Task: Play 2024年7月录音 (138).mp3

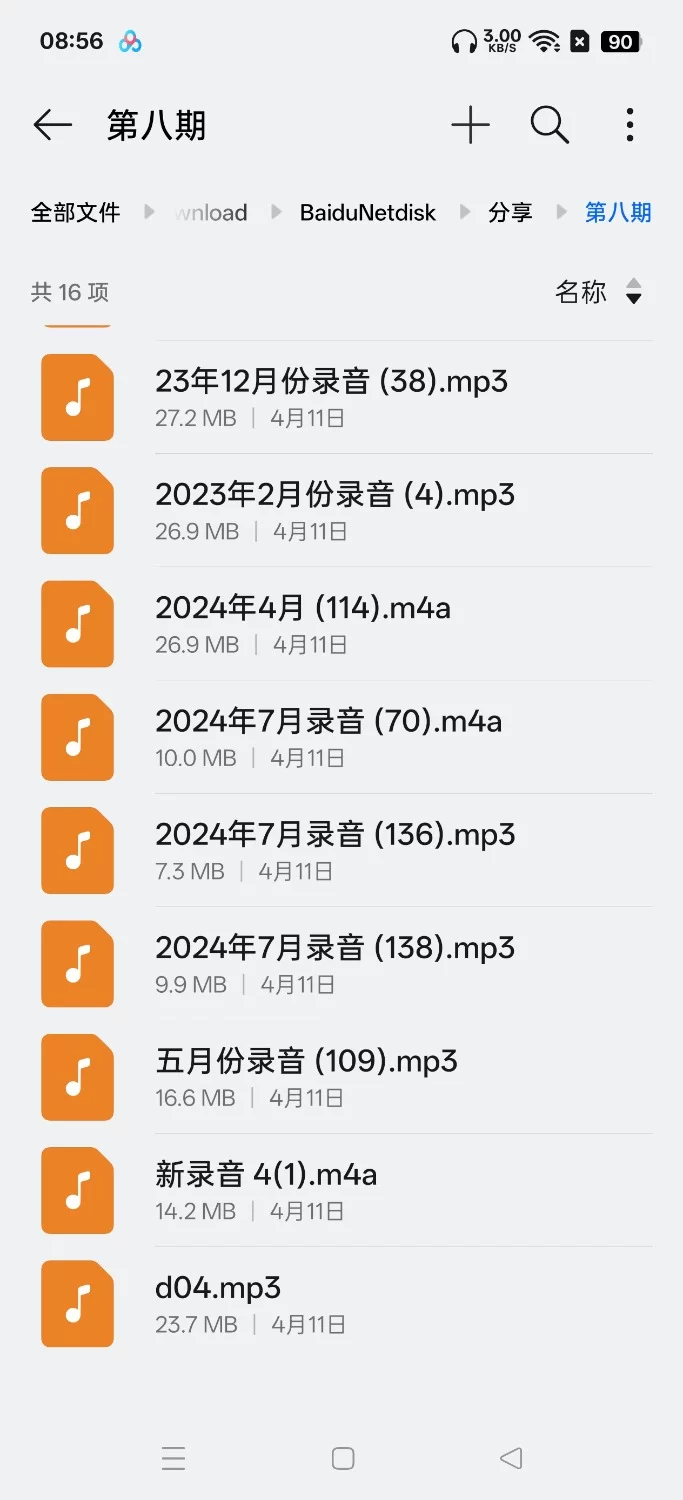Action: pos(335,961)
